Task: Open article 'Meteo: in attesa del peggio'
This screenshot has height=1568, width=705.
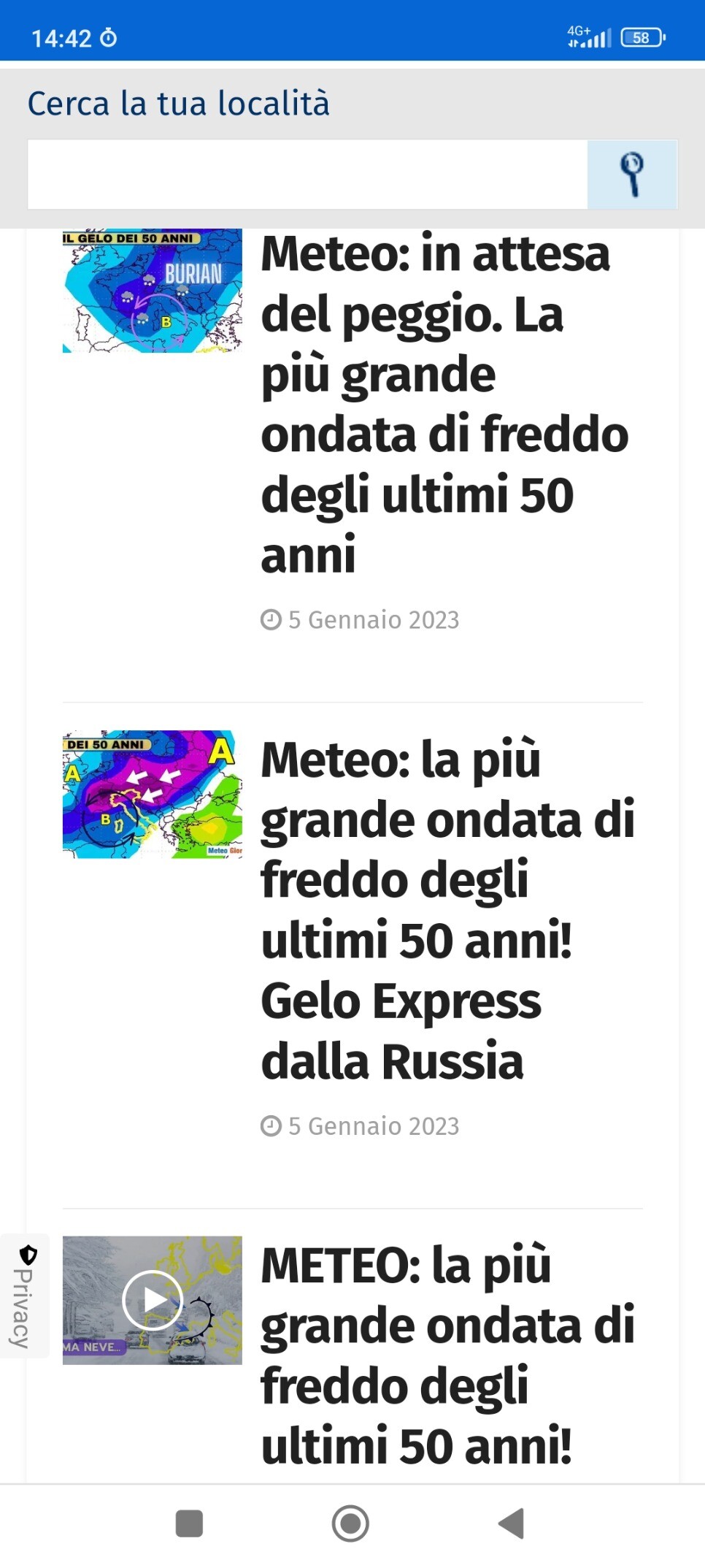Action: (x=444, y=404)
